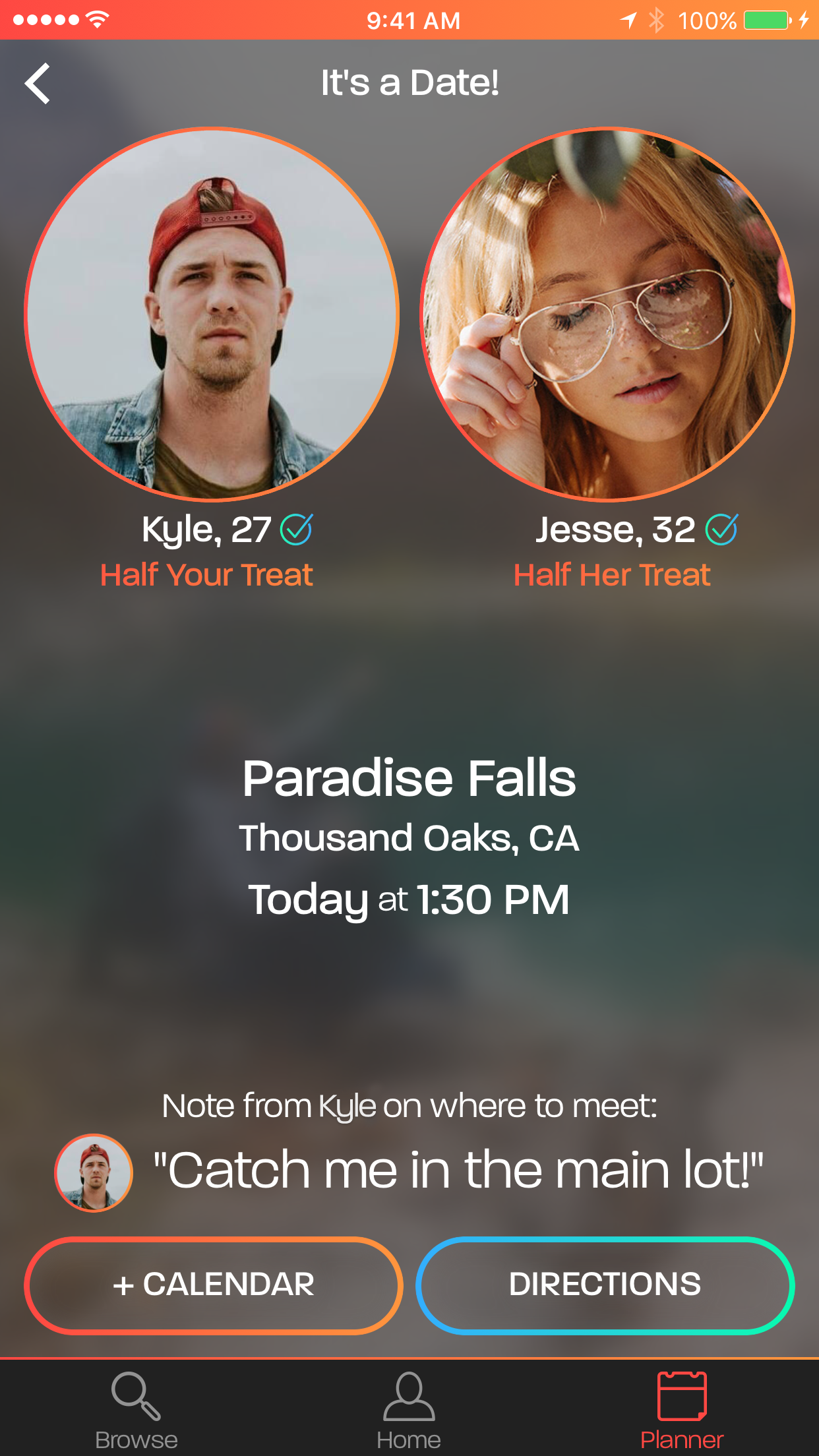Go back from It's a Date screen
This screenshot has height=1456, width=819.
click(x=38, y=83)
